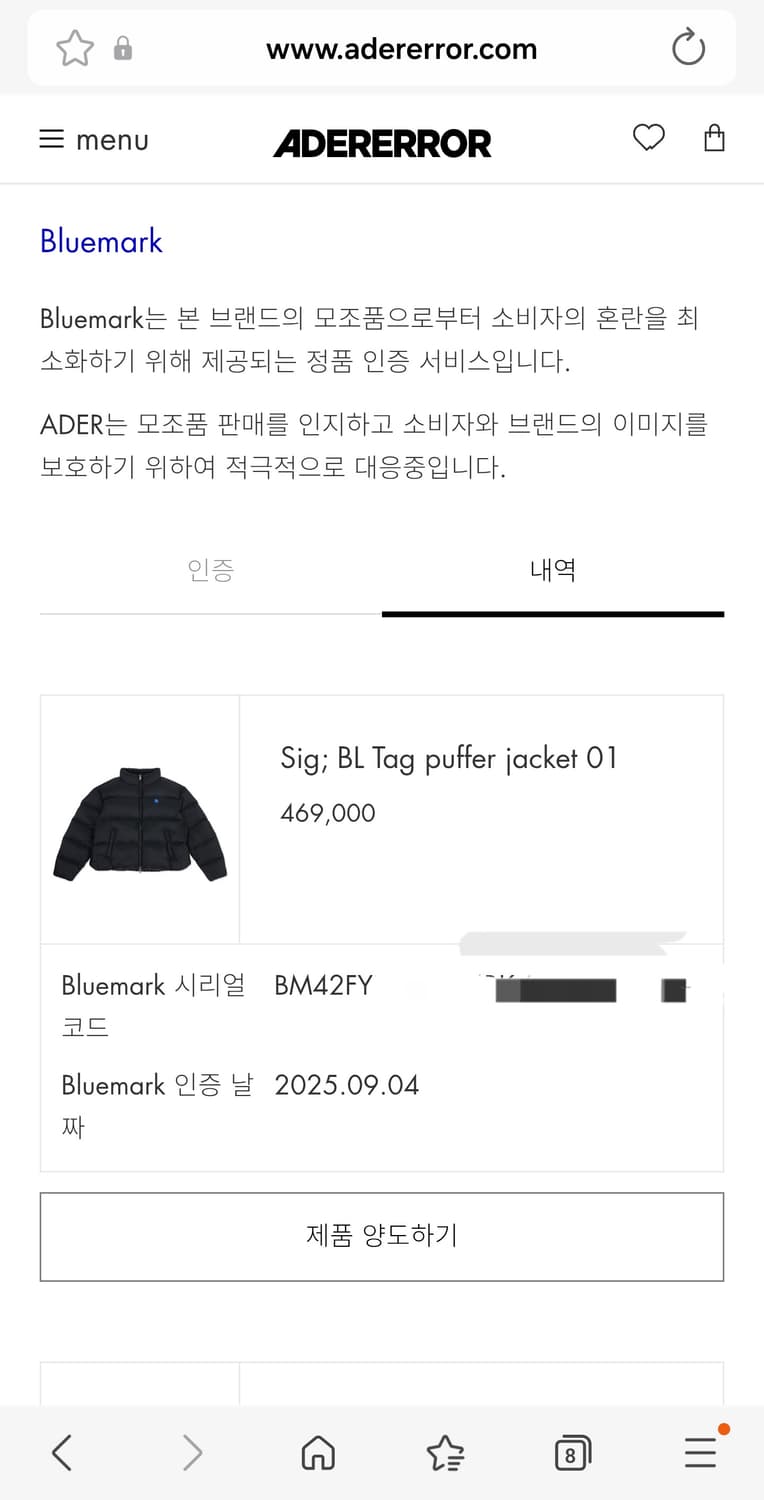Reload the page with refresh icon
The width and height of the screenshot is (764, 1500).
click(688, 47)
